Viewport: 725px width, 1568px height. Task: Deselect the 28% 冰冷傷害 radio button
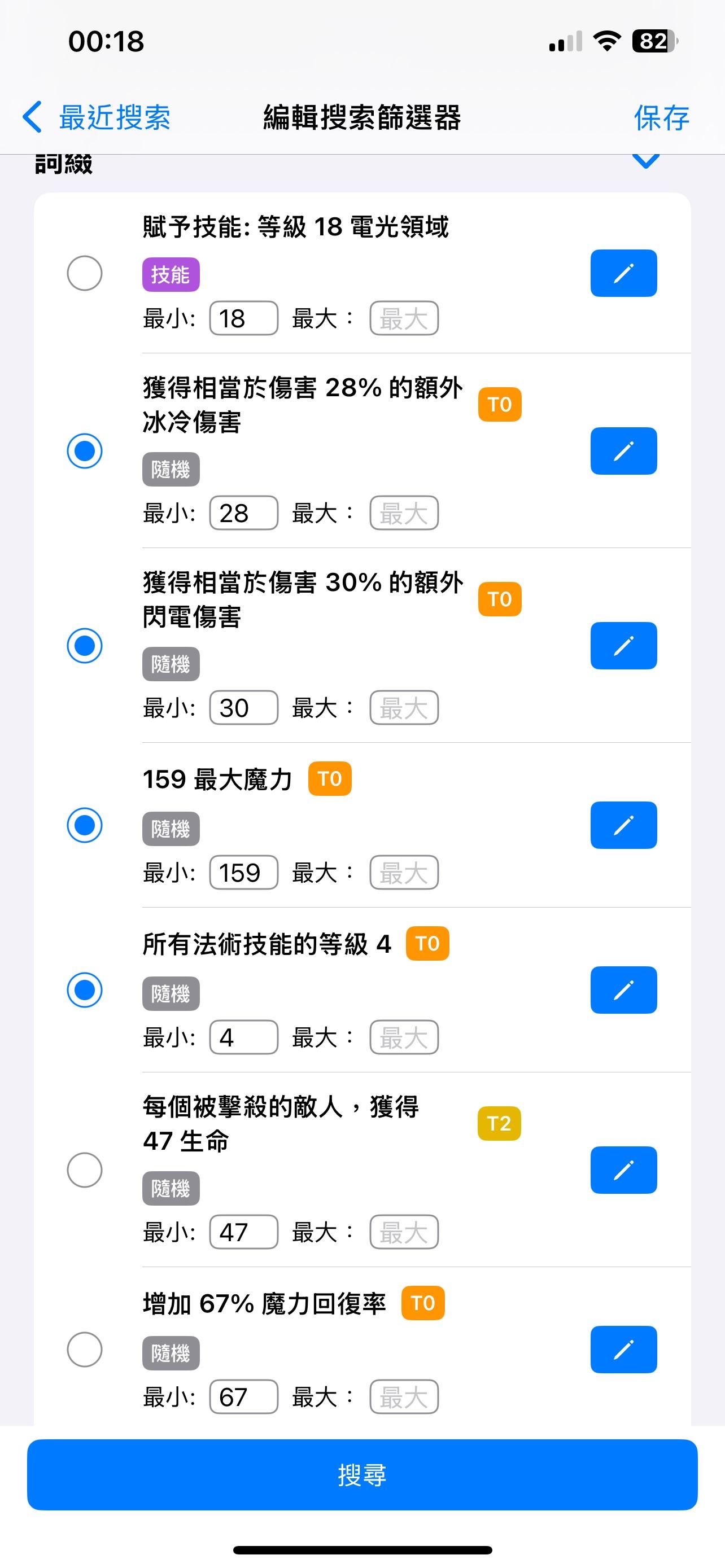pyautogui.click(x=85, y=452)
